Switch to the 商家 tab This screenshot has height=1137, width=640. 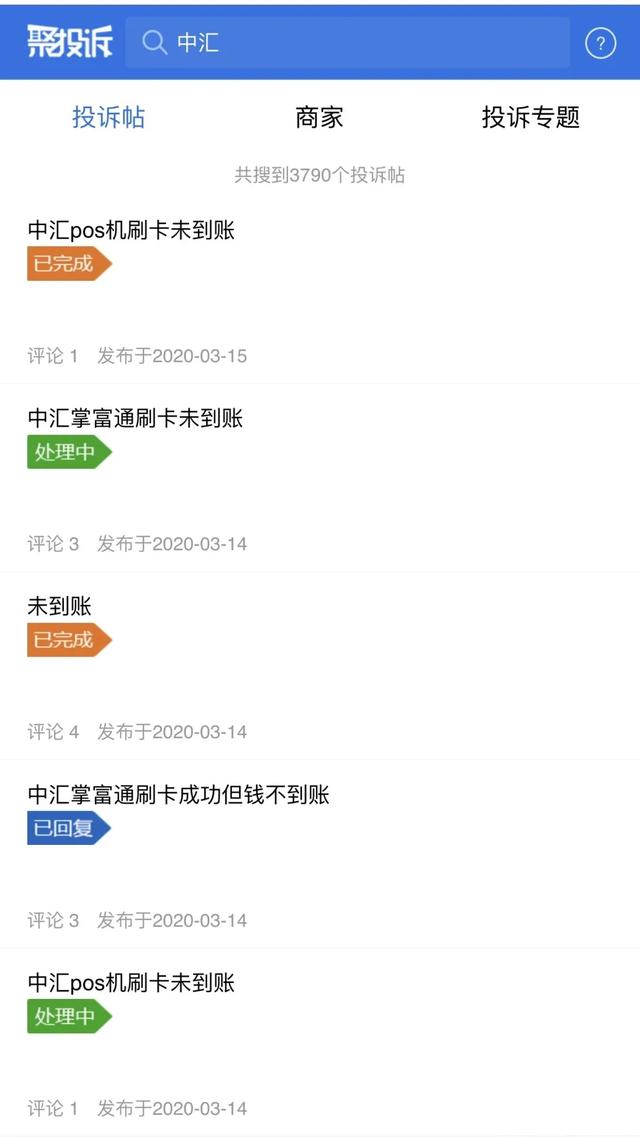point(319,117)
